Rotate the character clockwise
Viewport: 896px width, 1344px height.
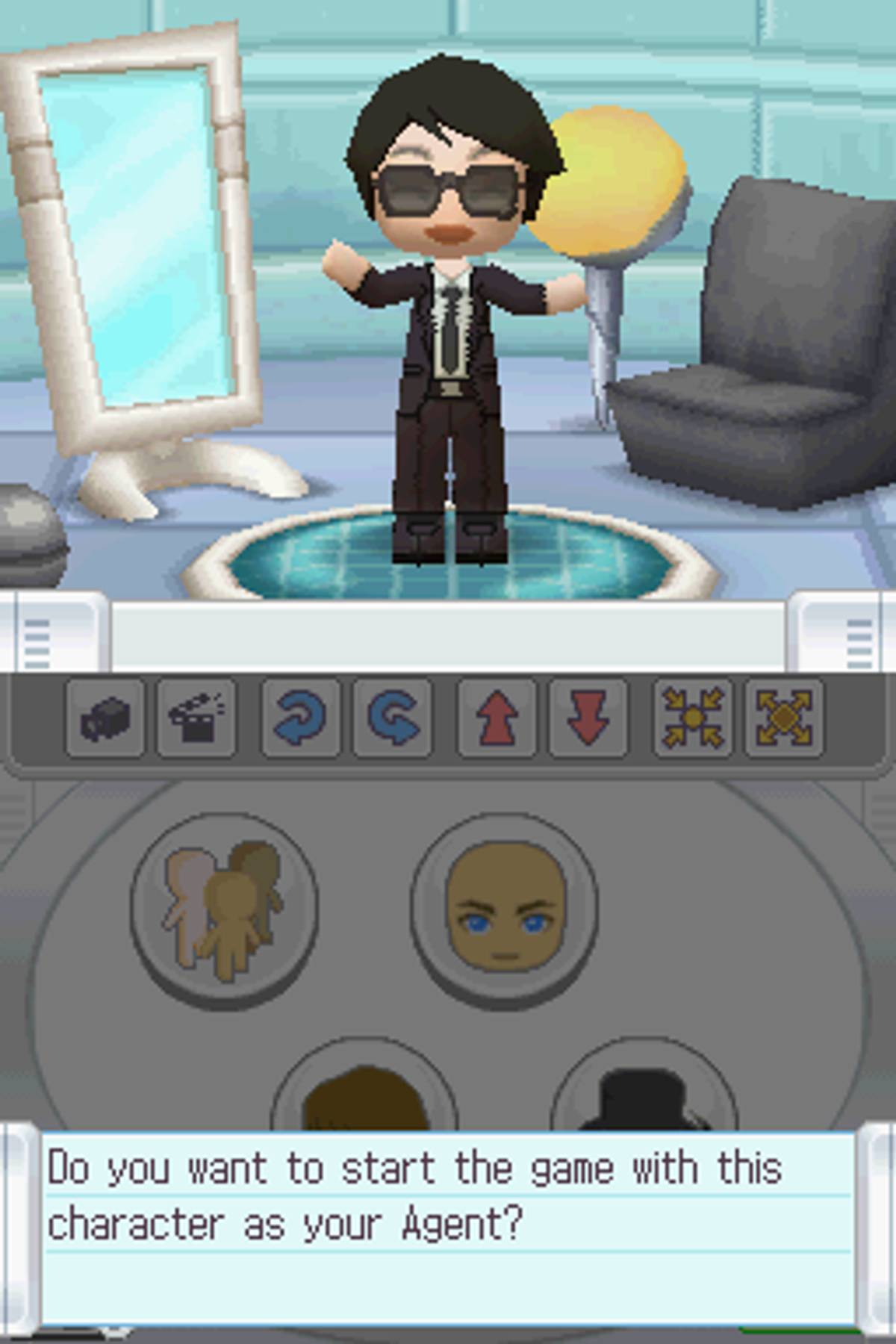tap(300, 718)
